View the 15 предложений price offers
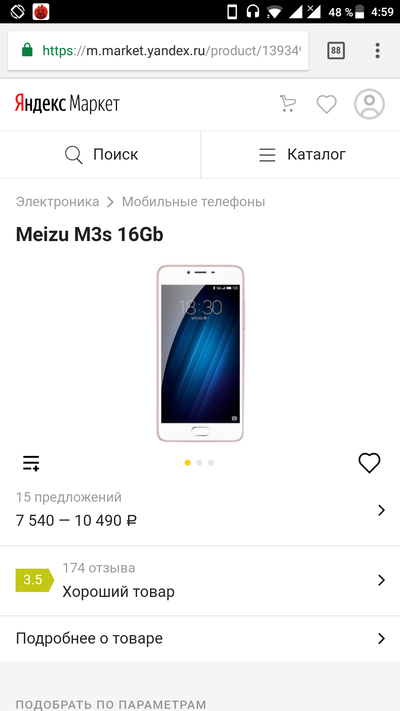The width and height of the screenshot is (400, 711). coord(200,510)
